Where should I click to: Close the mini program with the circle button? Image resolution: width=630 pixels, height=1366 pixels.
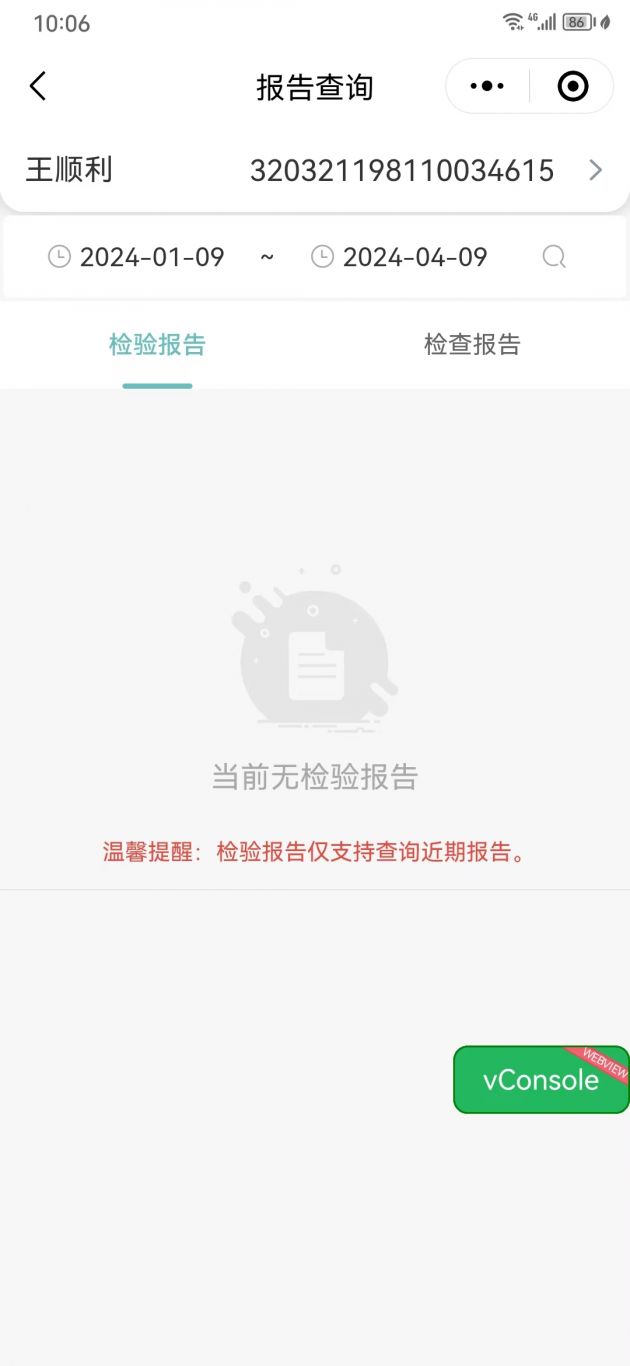tap(572, 87)
